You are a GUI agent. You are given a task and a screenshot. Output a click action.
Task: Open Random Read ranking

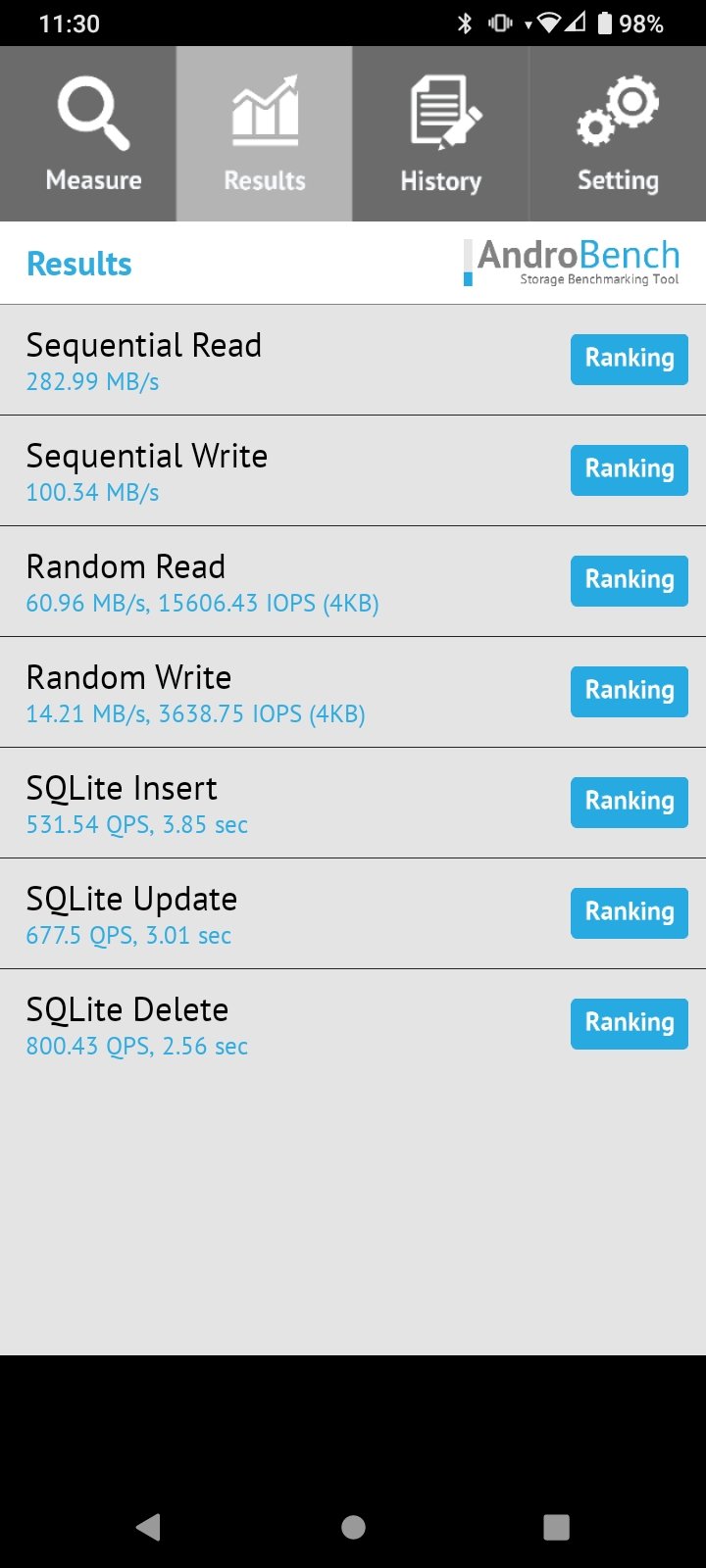(630, 580)
